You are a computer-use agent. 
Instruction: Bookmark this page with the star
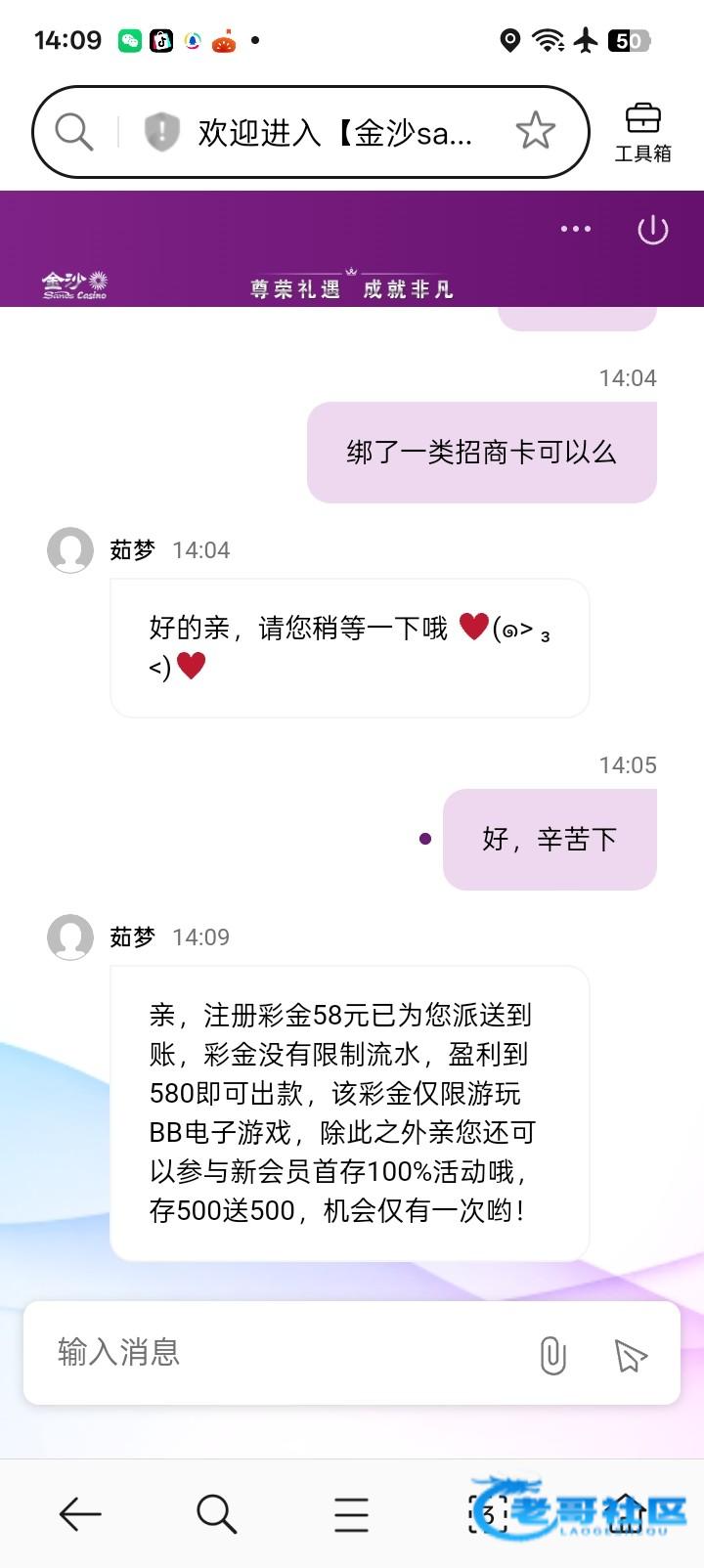tap(535, 131)
